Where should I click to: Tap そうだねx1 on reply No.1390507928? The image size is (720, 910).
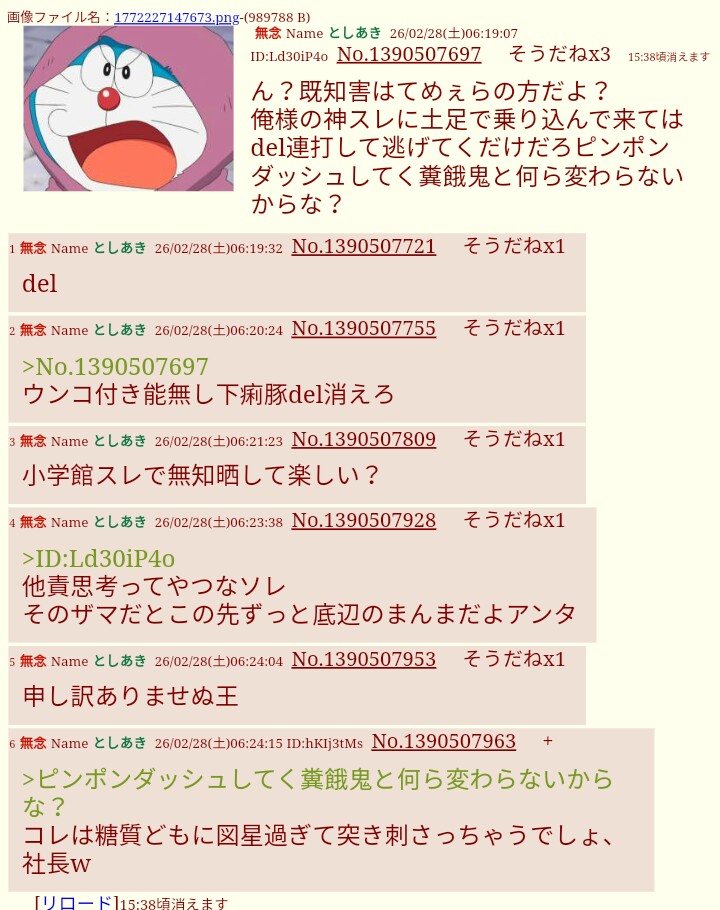click(514, 520)
